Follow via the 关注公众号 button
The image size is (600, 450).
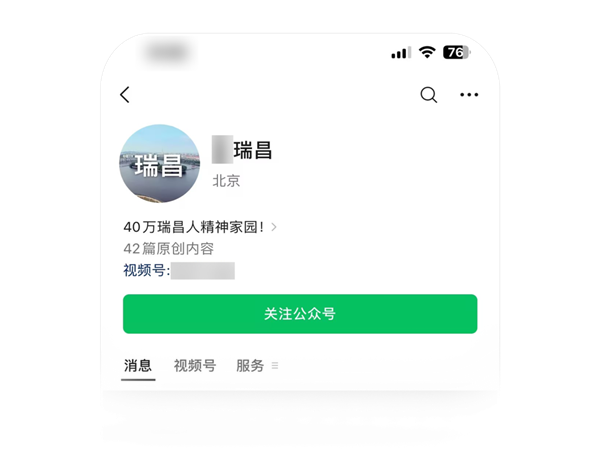pyautogui.click(x=300, y=313)
